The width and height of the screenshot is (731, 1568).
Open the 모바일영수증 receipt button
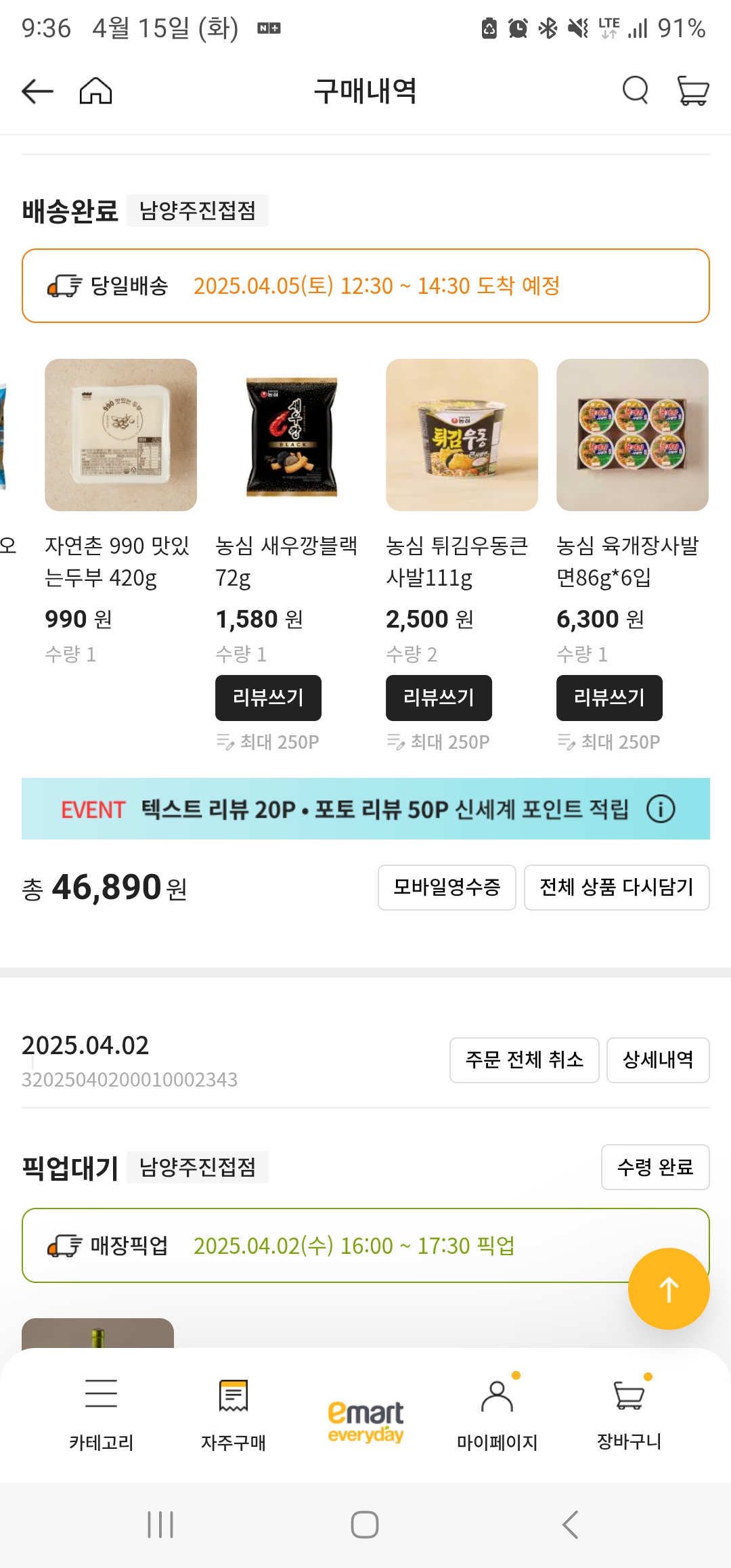[447, 888]
